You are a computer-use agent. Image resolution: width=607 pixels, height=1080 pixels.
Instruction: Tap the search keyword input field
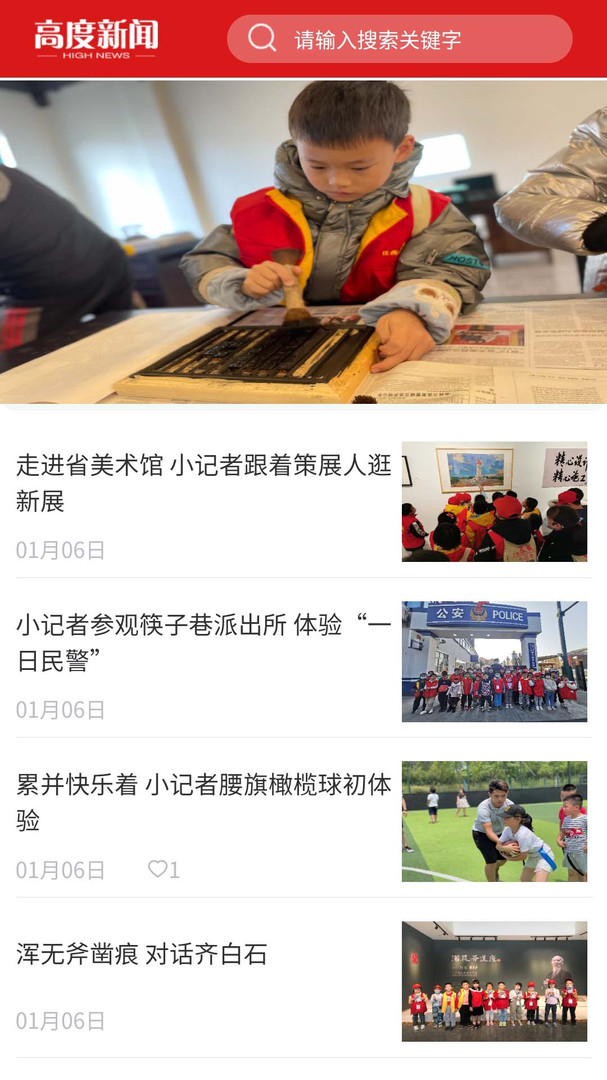tap(400, 39)
